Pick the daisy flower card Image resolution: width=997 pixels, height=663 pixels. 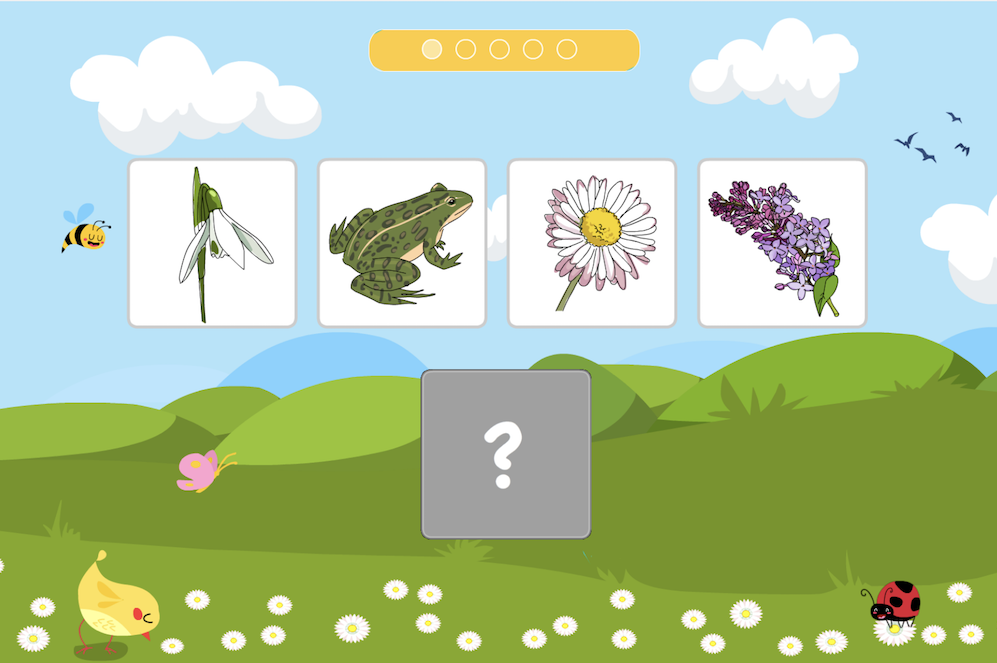592,243
